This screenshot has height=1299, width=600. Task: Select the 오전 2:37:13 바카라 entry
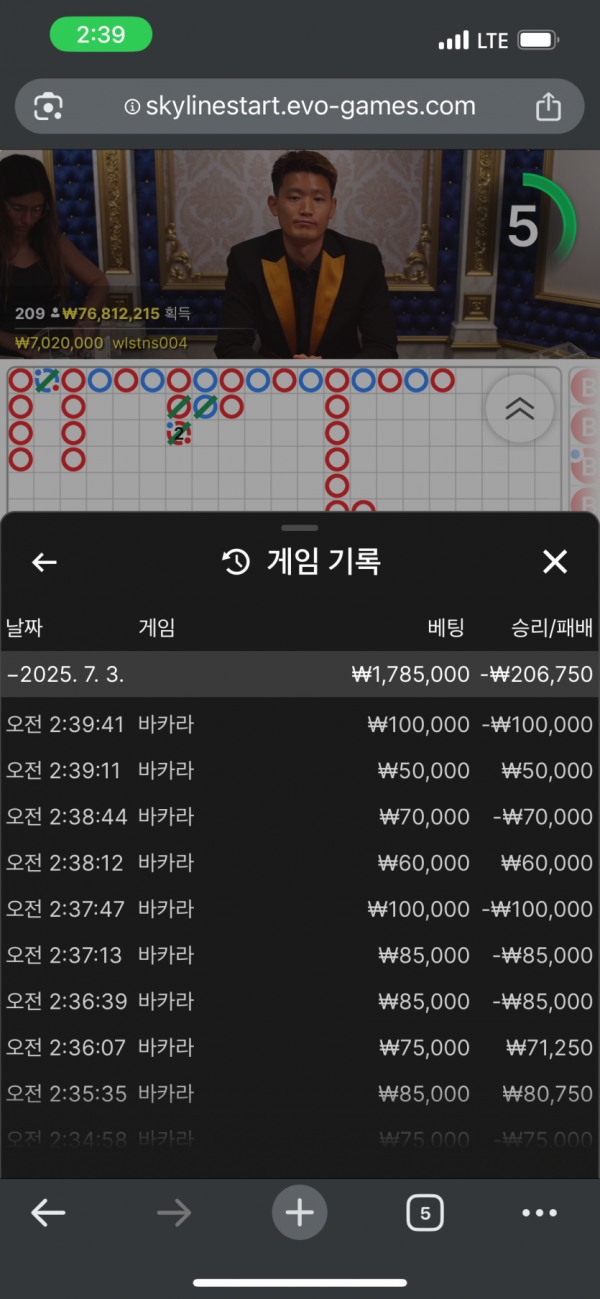coord(300,955)
